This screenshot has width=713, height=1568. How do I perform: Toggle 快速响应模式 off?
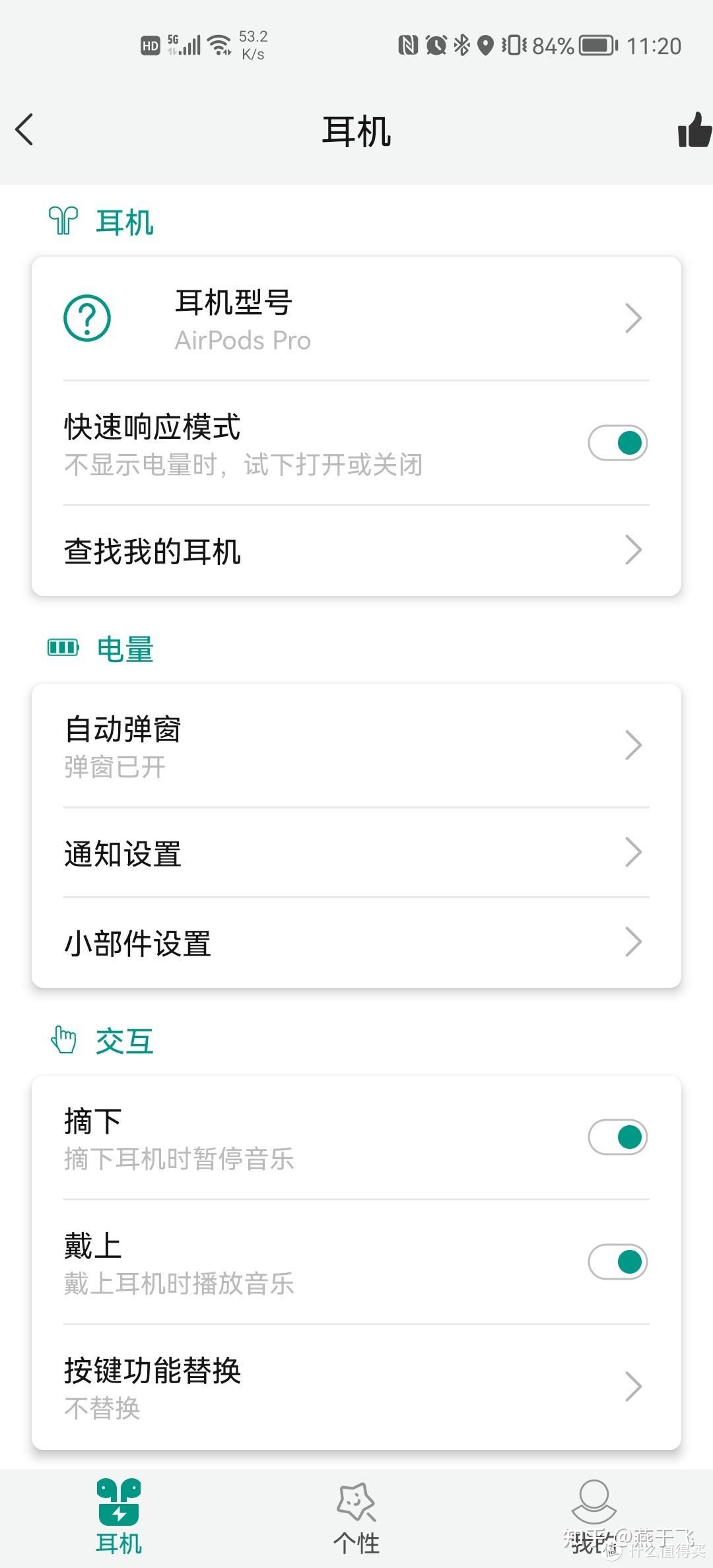click(617, 442)
